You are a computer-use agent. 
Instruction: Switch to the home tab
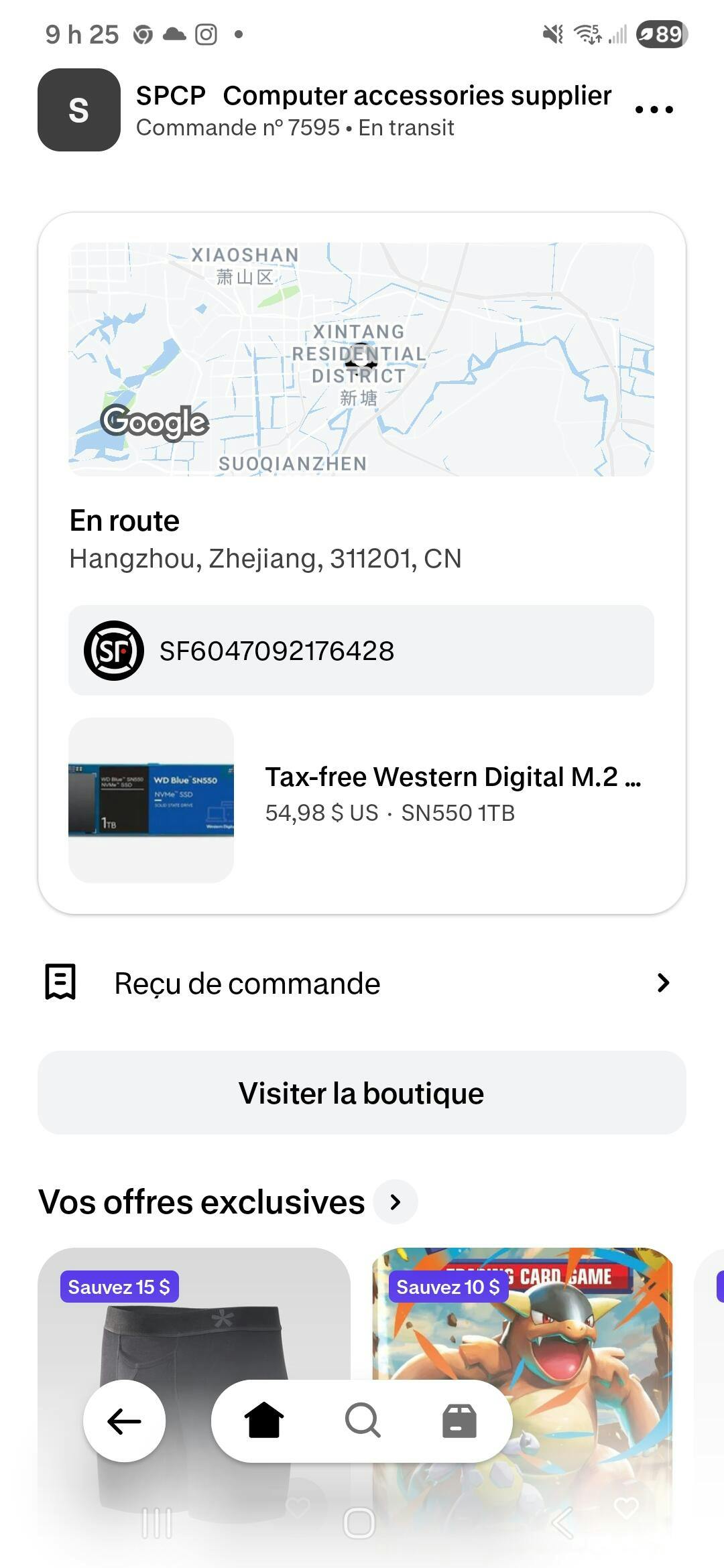point(263,1421)
